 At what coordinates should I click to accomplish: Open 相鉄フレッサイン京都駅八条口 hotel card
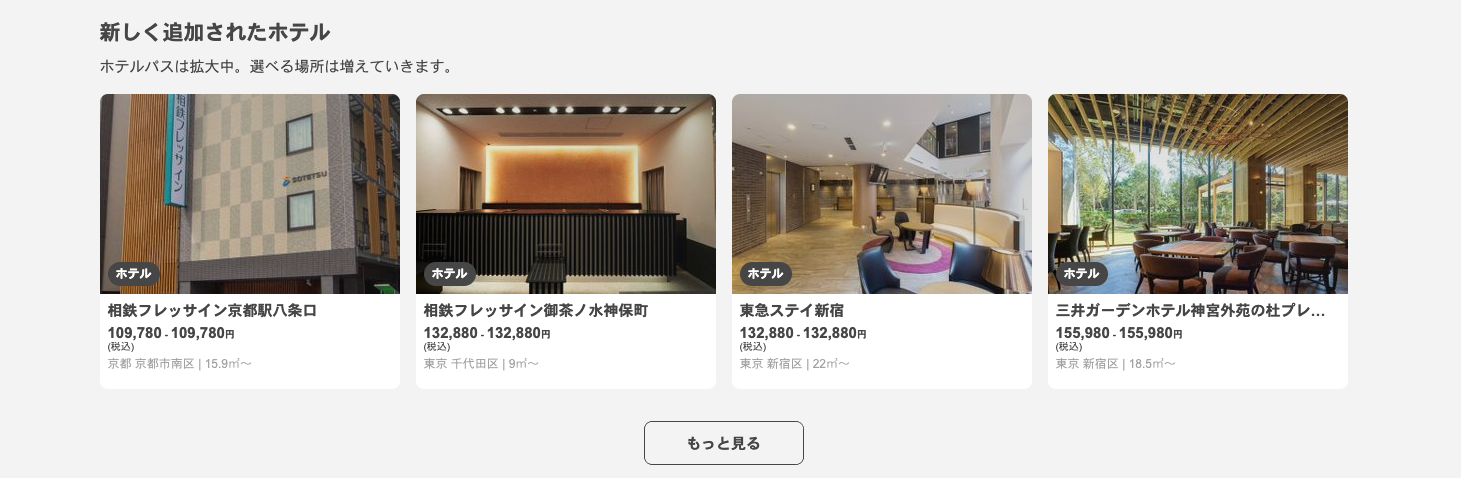(250, 240)
